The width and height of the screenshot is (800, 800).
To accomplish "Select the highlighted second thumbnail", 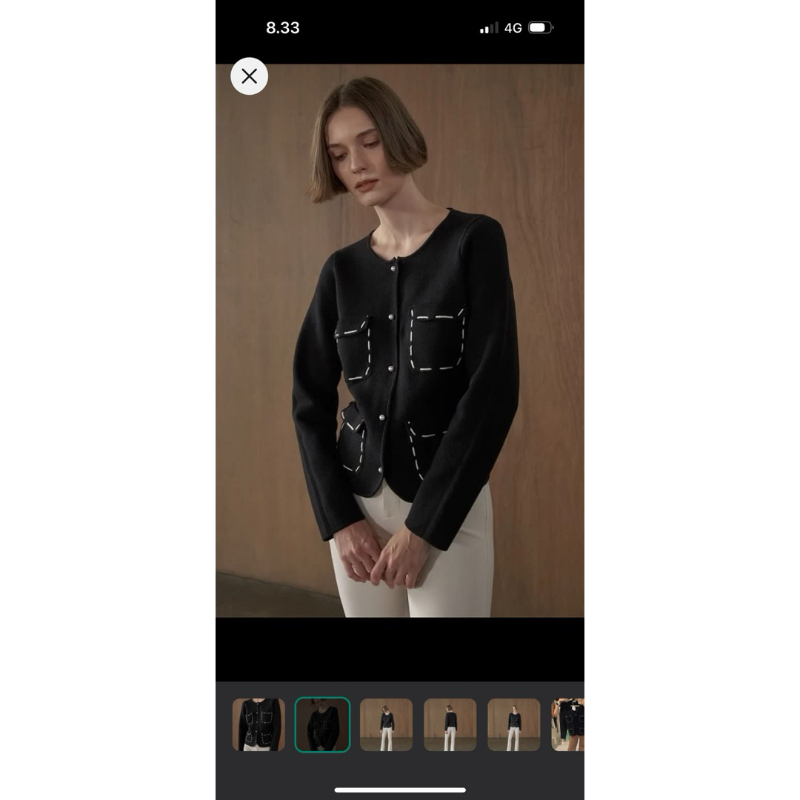I will pos(322,725).
